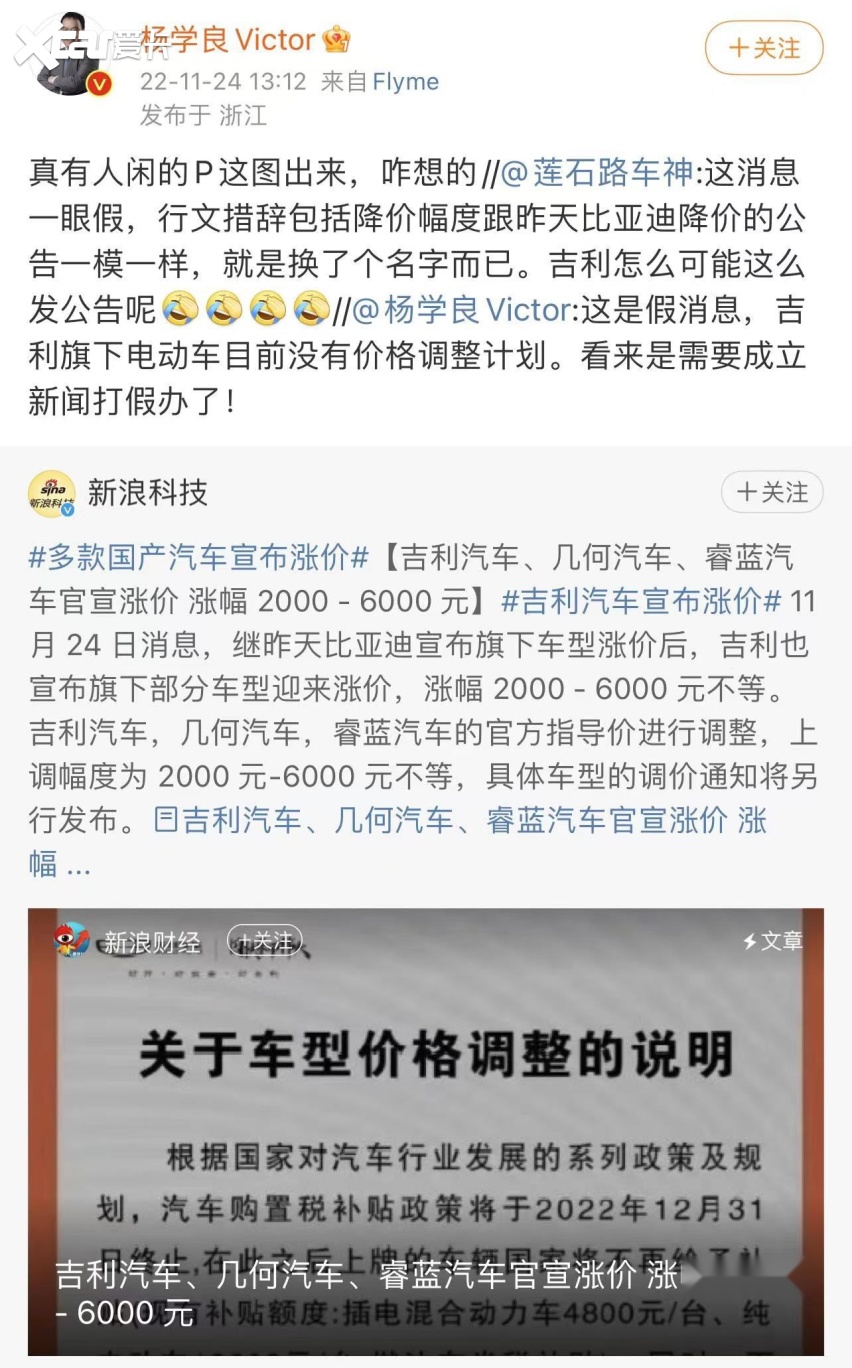Image resolution: width=852 pixels, height=1368 pixels.
Task: Open the @莲石路车神 mention
Action: 597,173
